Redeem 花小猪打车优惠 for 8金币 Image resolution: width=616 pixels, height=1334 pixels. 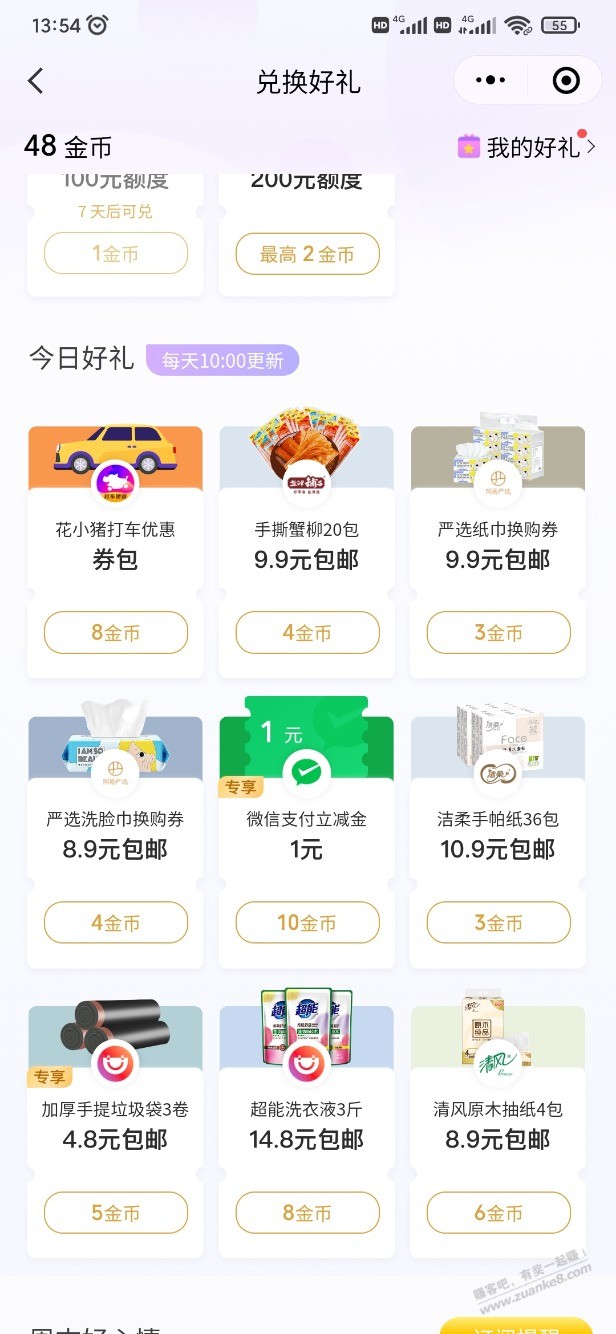116,633
